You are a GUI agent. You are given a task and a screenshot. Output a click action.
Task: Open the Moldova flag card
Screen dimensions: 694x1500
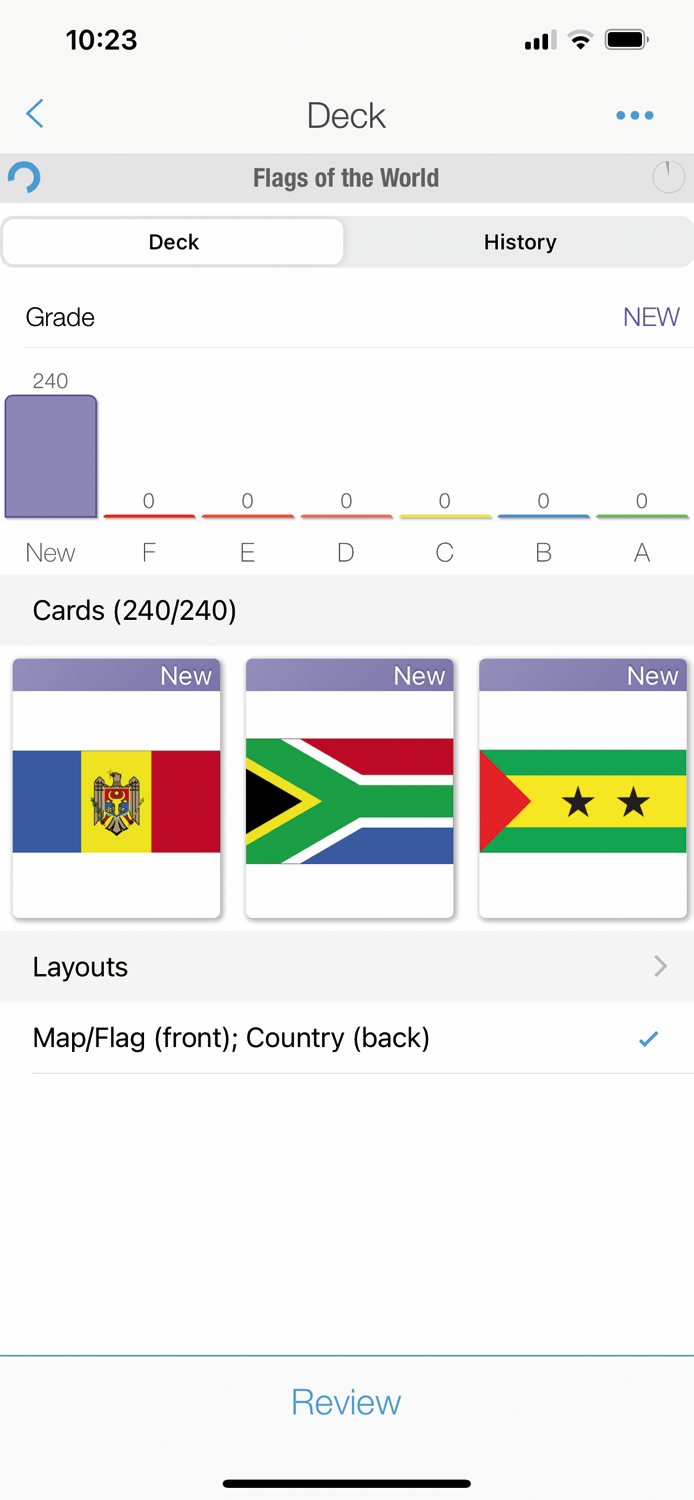pos(116,789)
